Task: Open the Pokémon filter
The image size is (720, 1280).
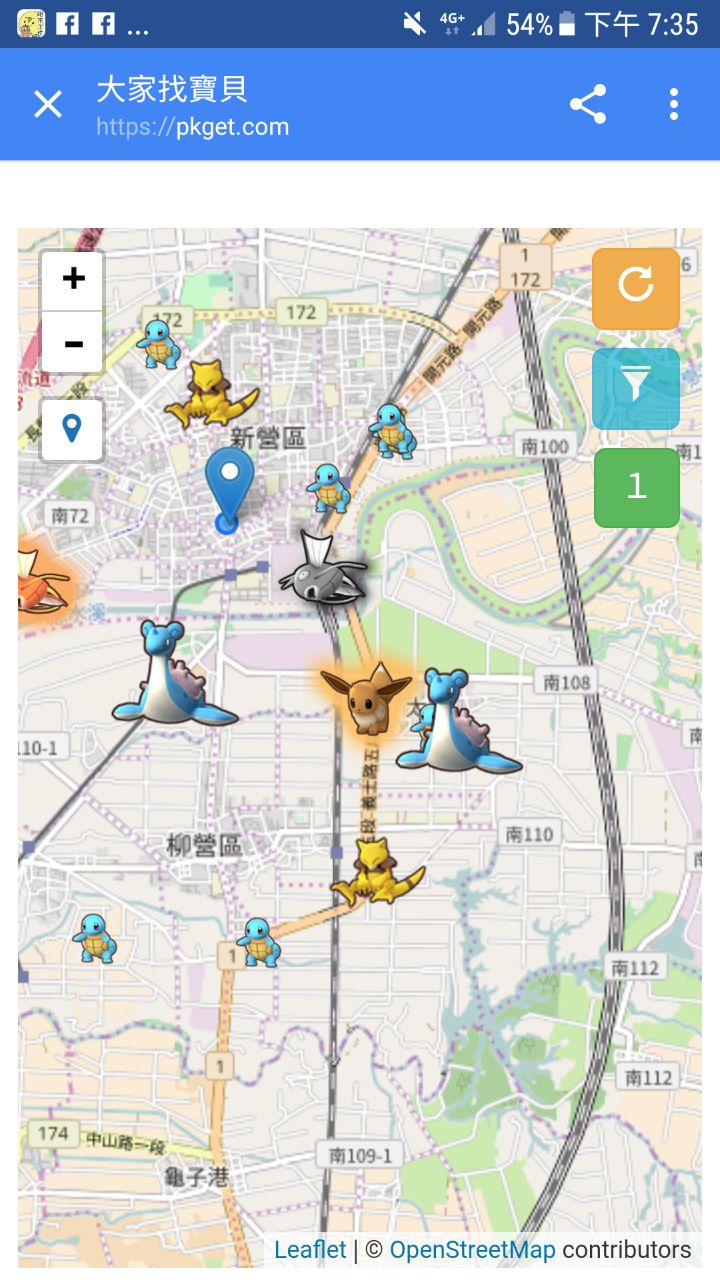Action: pos(636,388)
